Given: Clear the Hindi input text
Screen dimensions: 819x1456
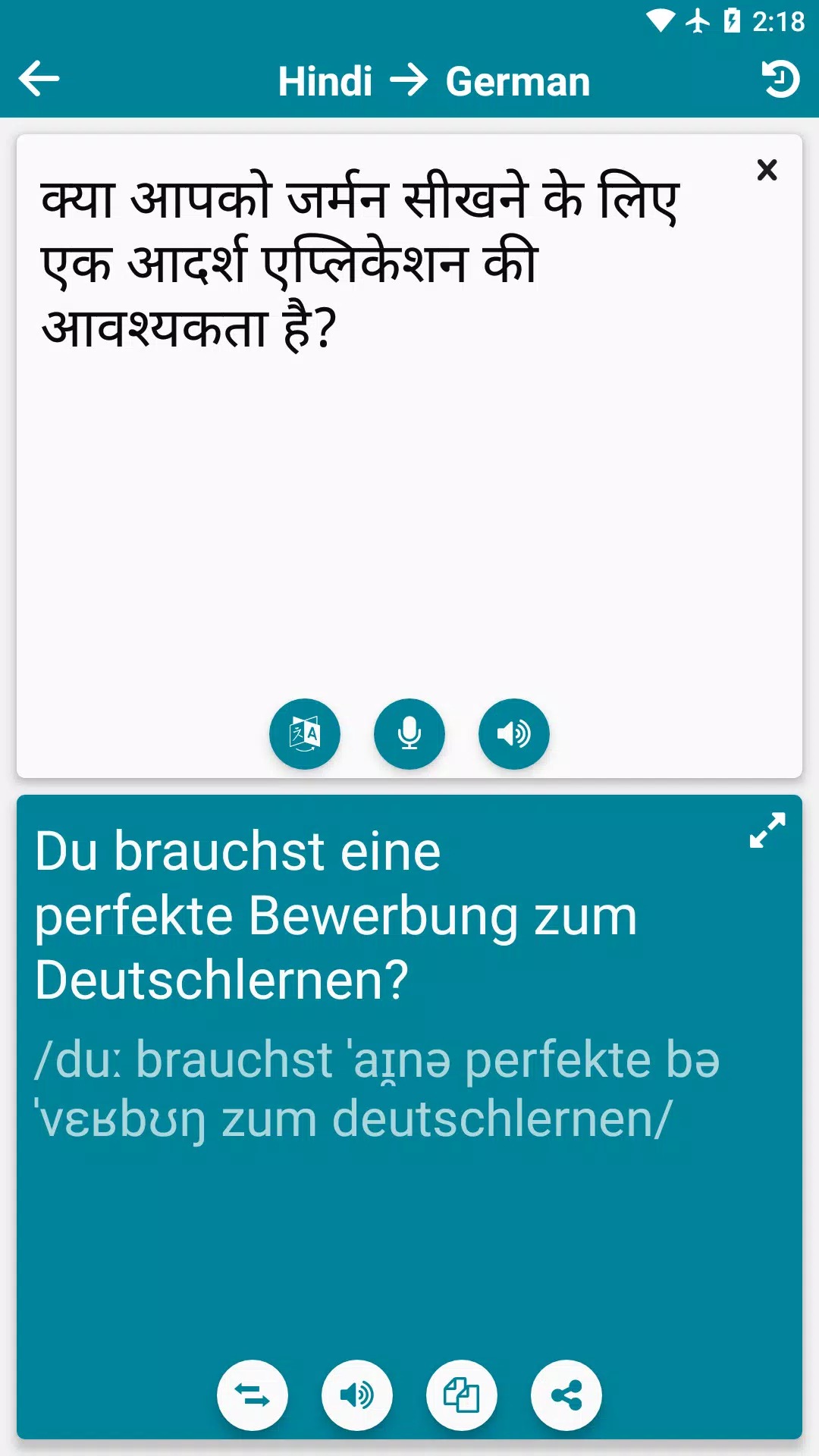Looking at the screenshot, I should tap(767, 170).
